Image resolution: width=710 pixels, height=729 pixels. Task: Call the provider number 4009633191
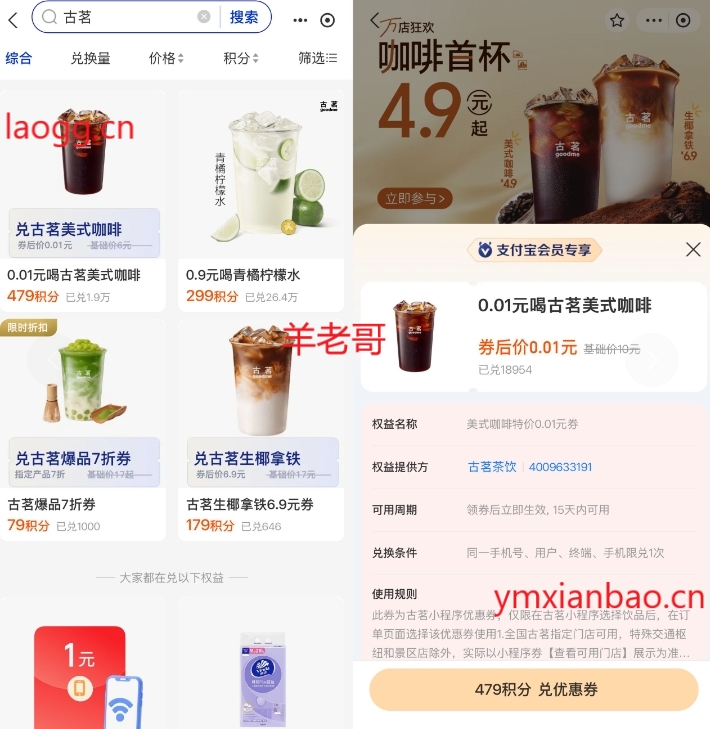point(560,467)
